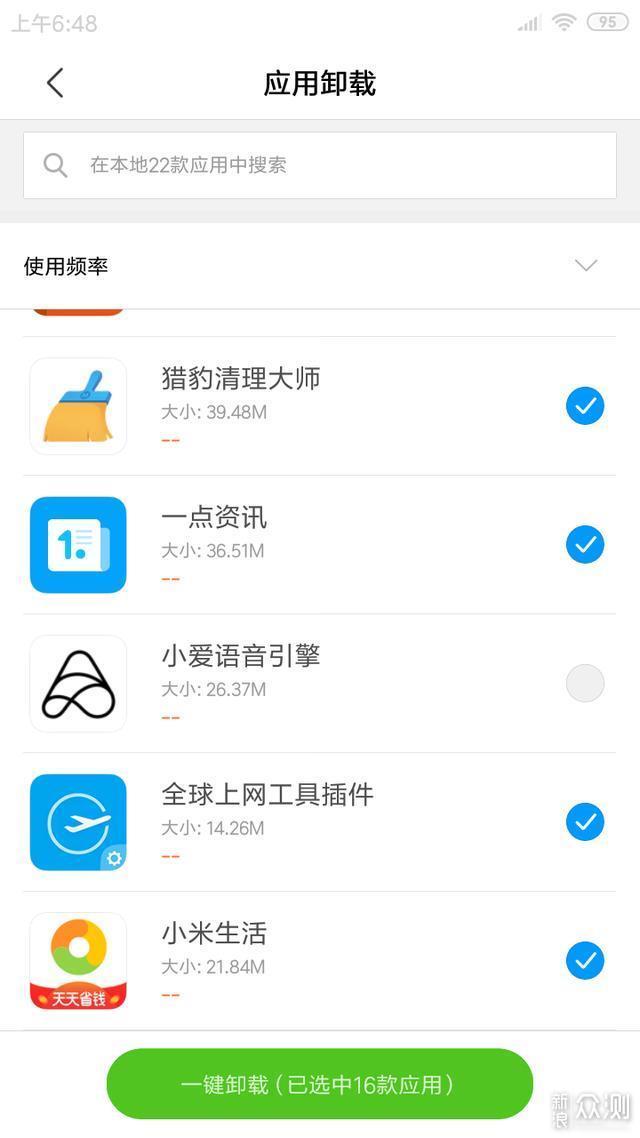Go back from the 应用卸载 screen
The width and height of the screenshot is (640, 1138).
tap(55, 83)
